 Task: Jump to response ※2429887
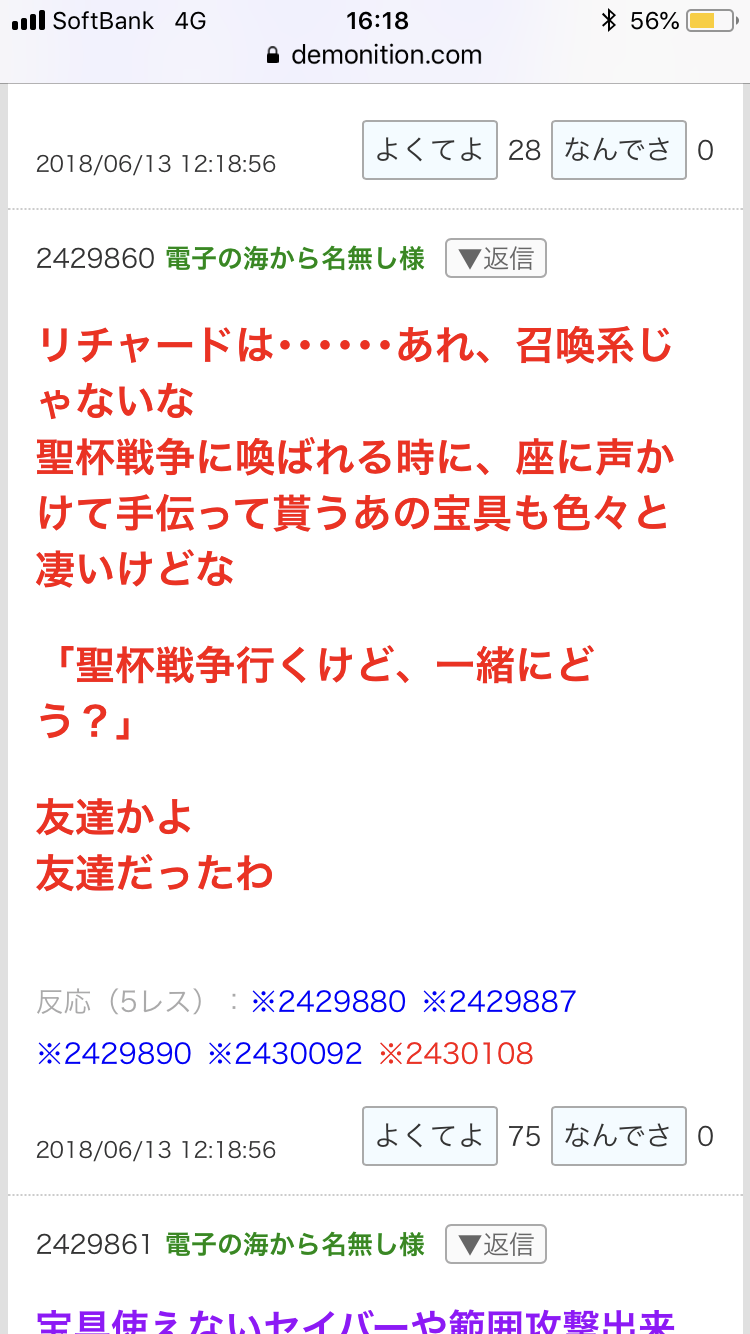499,1001
